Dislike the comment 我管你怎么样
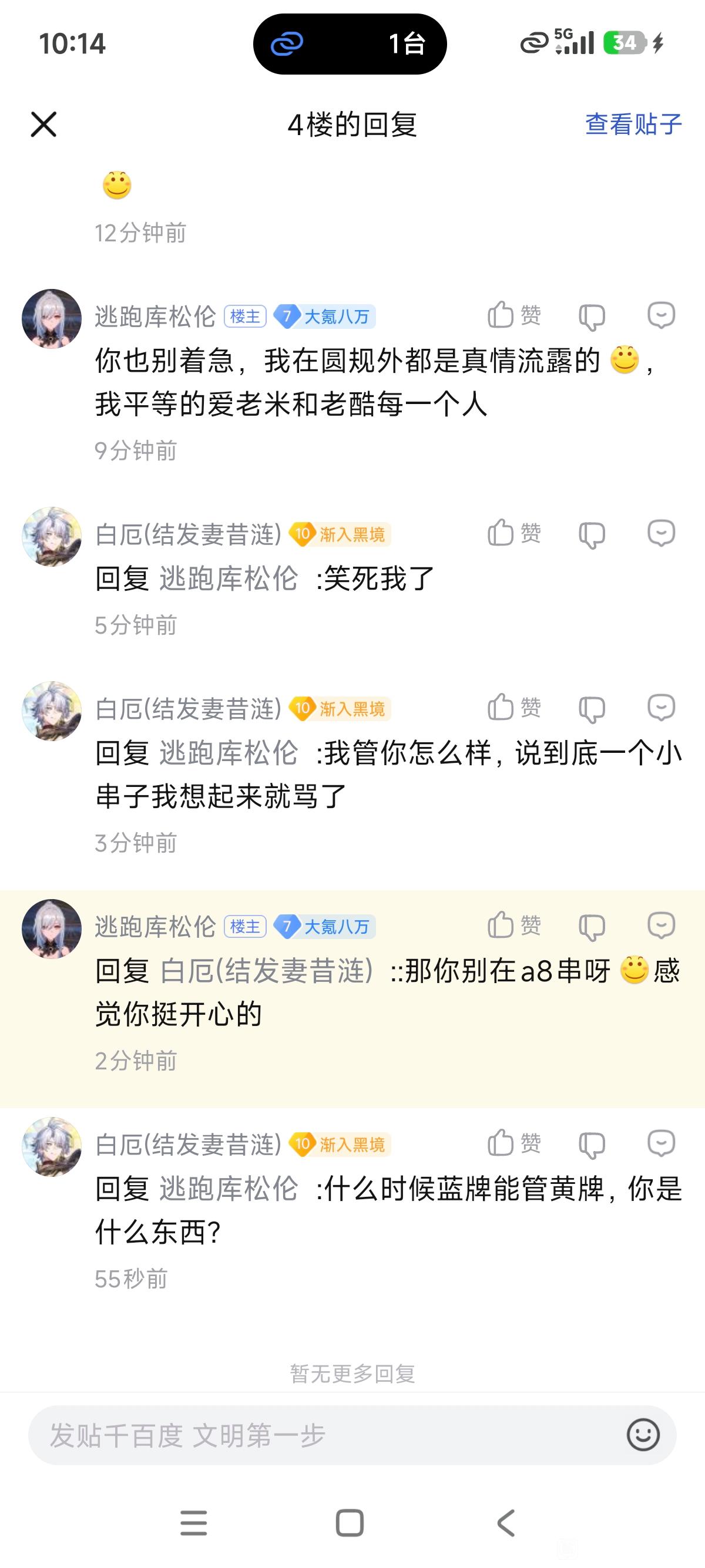705x1568 pixels. tap(591, 709)
